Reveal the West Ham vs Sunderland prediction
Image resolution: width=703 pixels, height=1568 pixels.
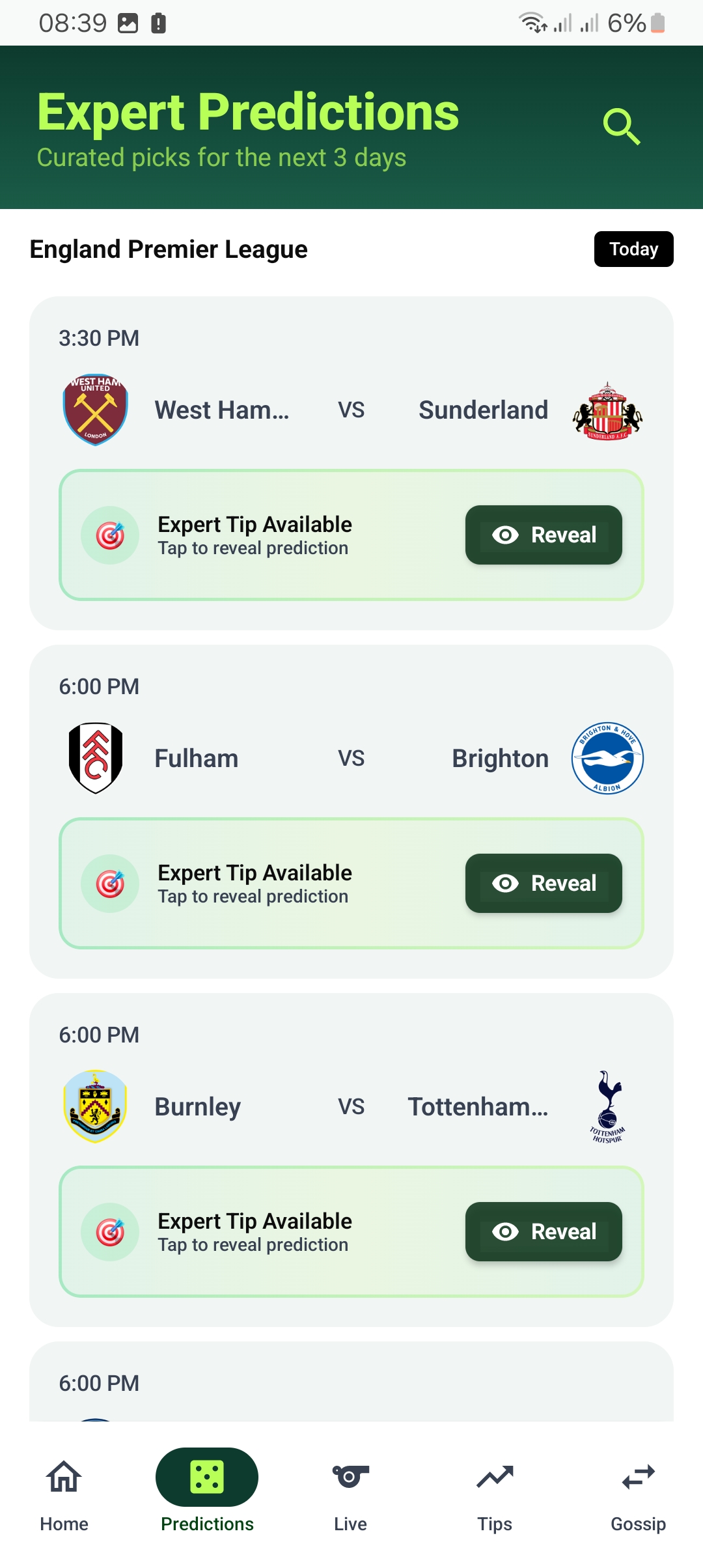click(544, 535)
